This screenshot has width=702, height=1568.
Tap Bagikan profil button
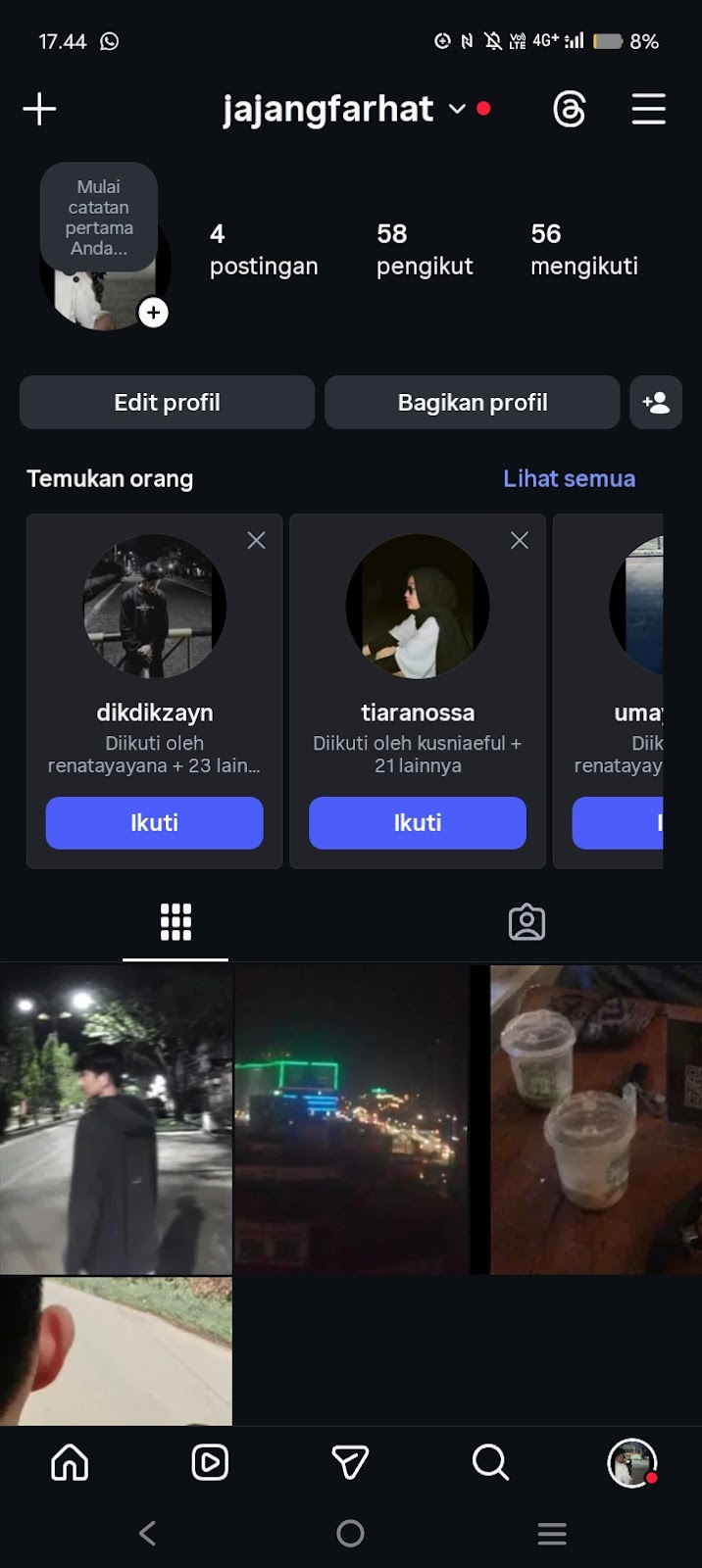coord(472,403)
